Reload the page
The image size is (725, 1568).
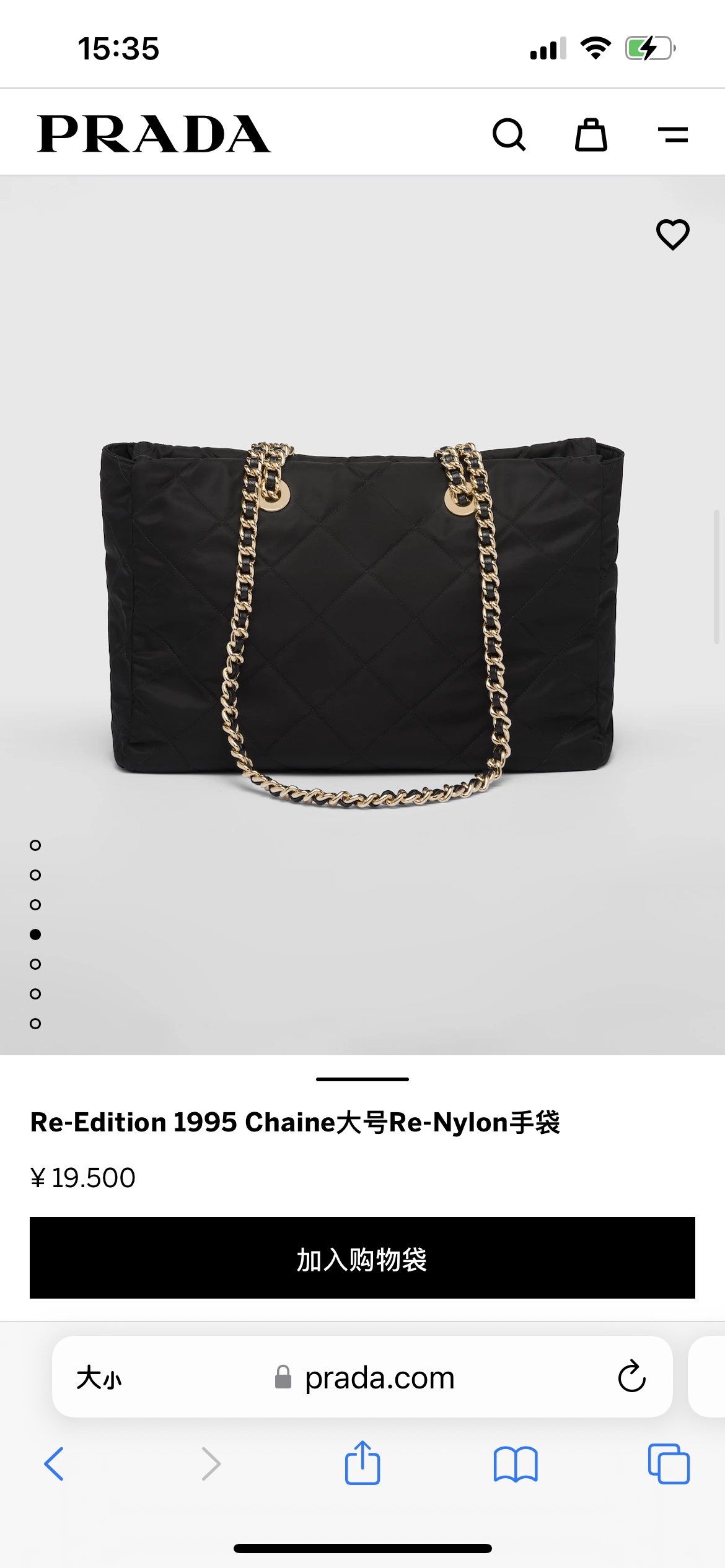pyautogui.click(x=631, y=1377)
